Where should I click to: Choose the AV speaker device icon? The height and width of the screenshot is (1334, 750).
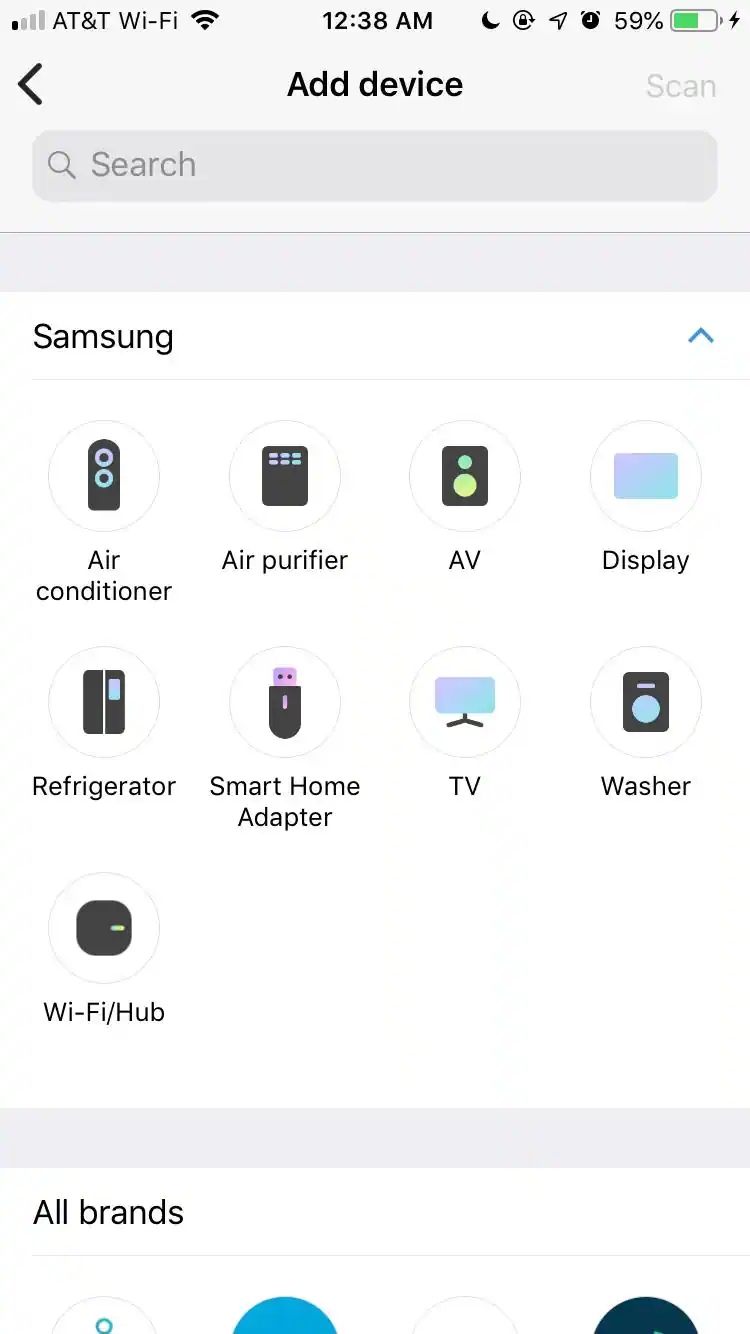(x=464, y=476)
